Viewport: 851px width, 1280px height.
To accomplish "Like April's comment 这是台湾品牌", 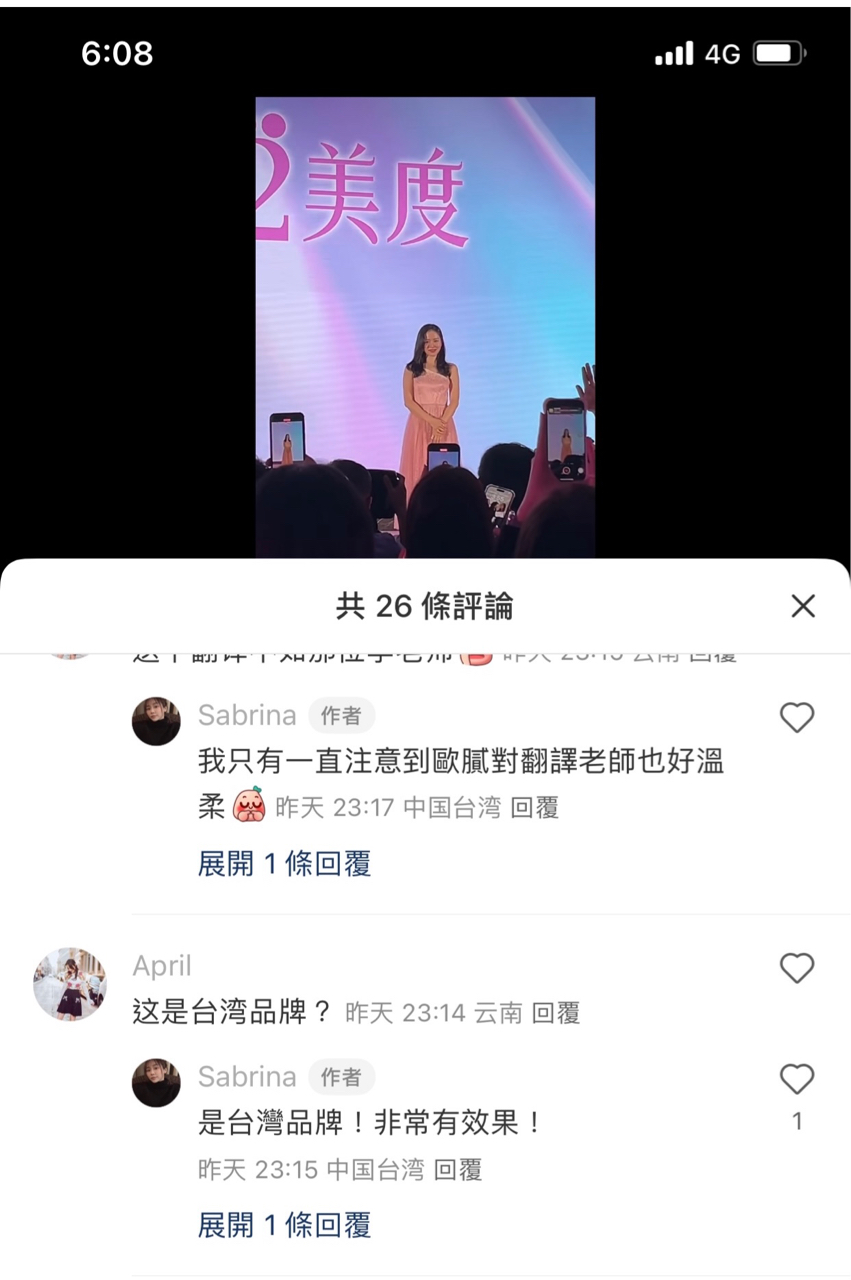I will 796,967.
